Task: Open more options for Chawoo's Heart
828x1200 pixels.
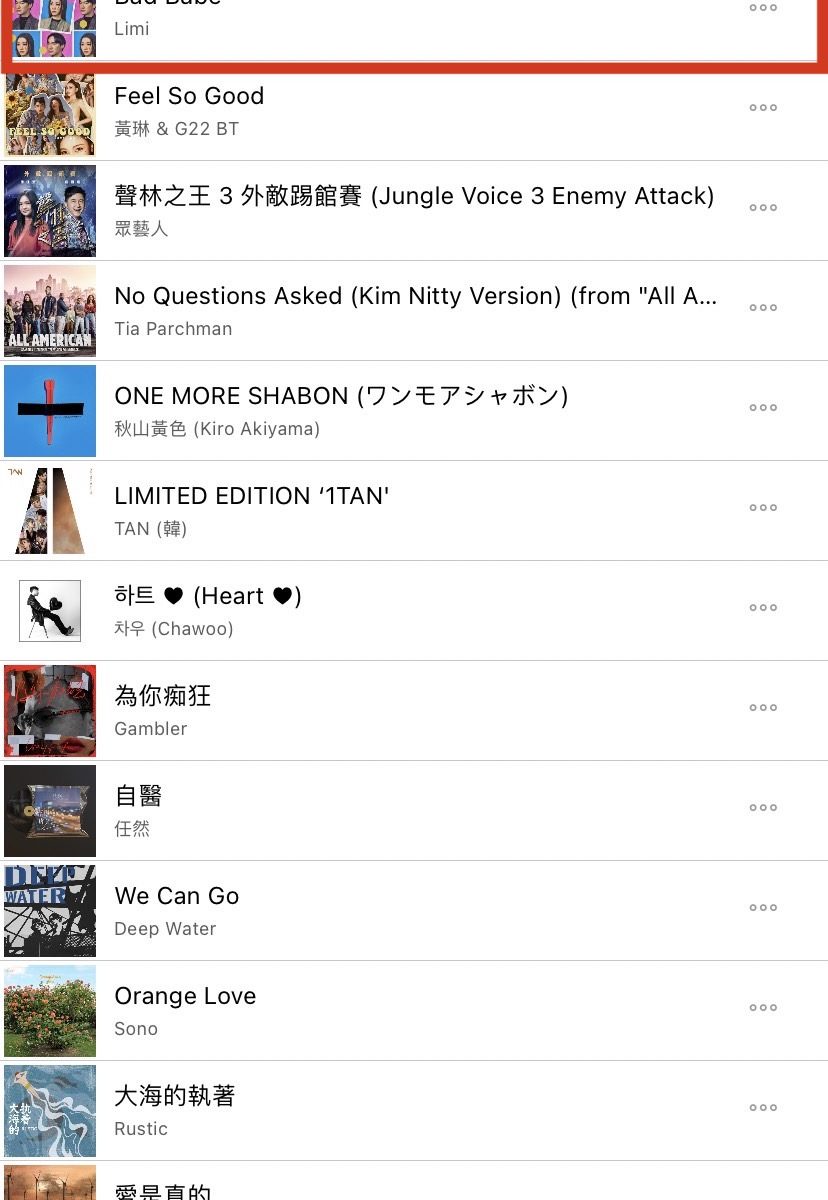Action: click(763, 608)
